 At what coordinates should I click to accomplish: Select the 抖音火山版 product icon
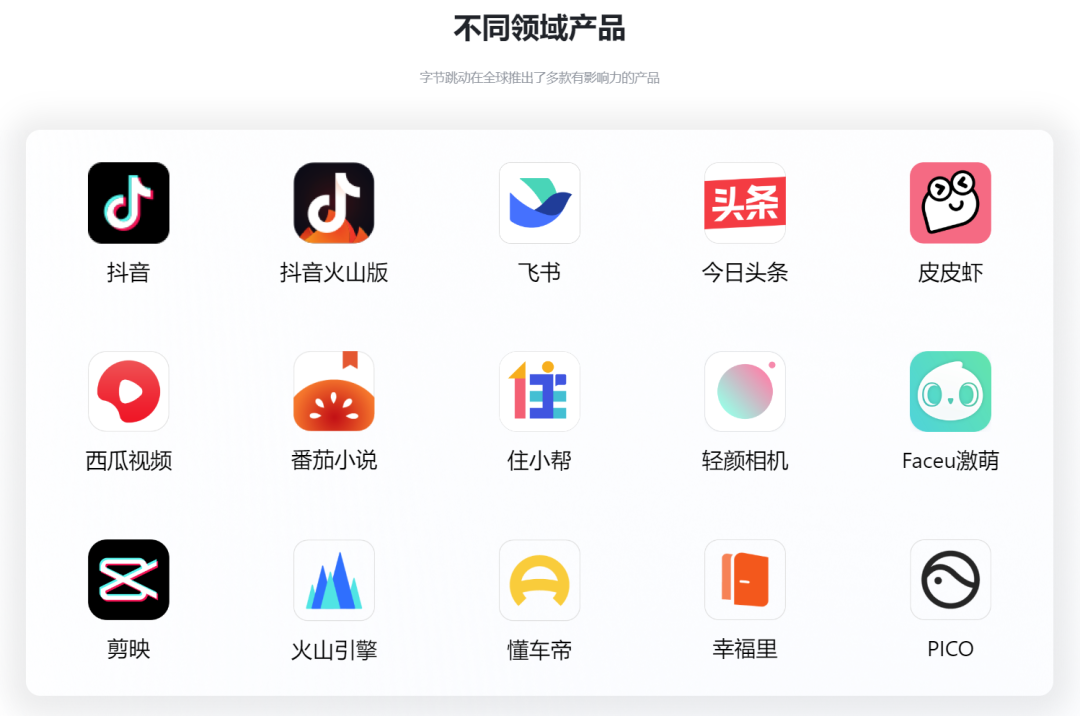click(x=334, y=203)
